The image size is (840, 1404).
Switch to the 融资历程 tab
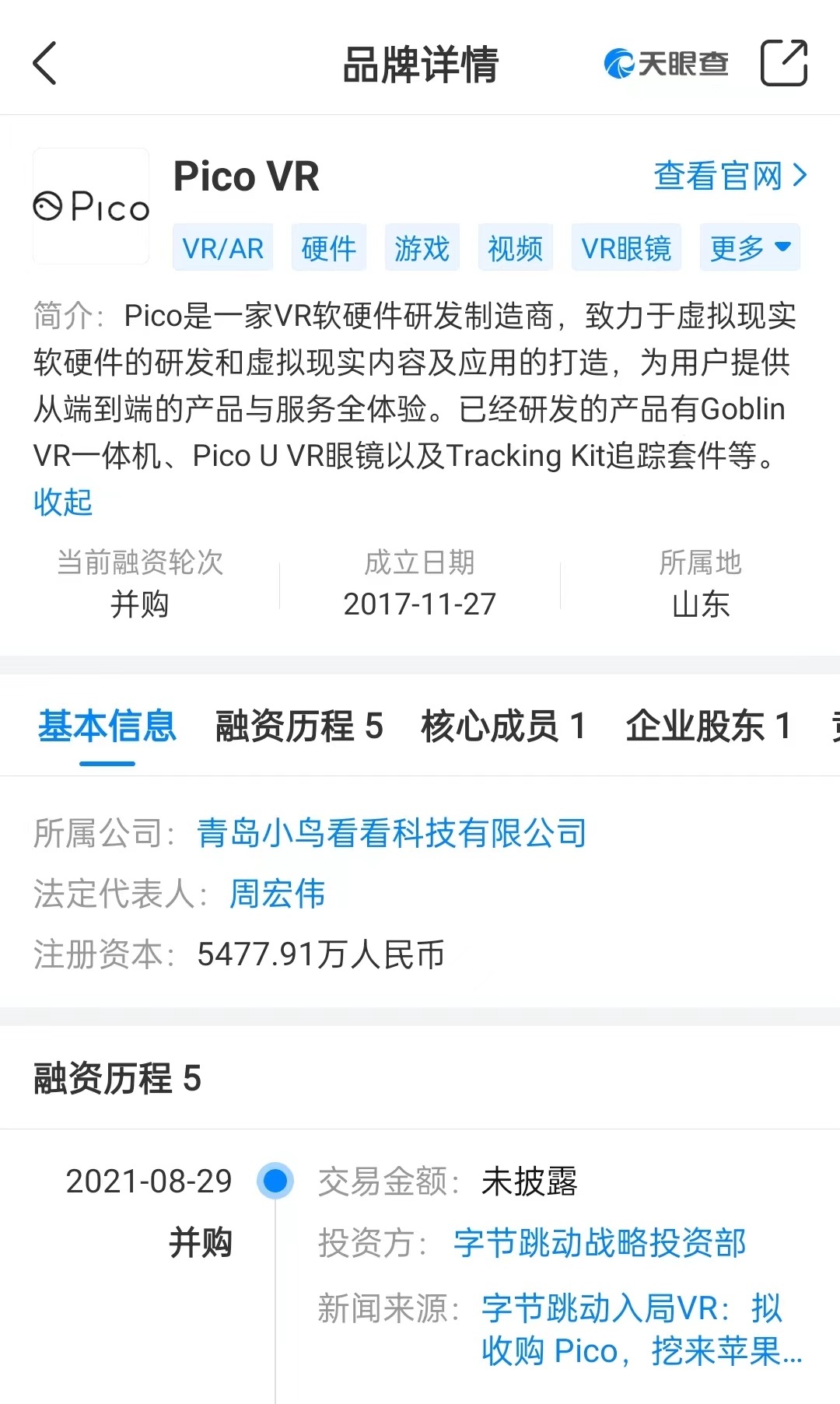[x=299, y=726]
